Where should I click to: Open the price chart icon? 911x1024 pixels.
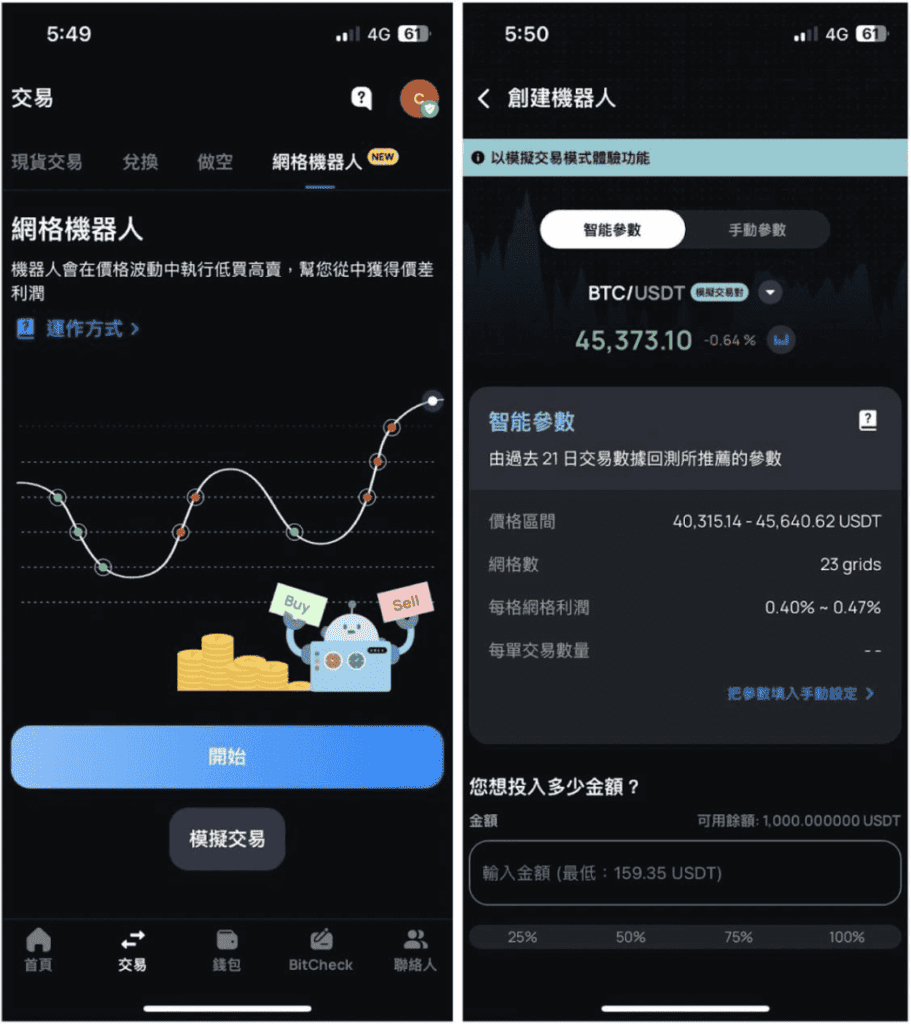(x=781, y=340)
